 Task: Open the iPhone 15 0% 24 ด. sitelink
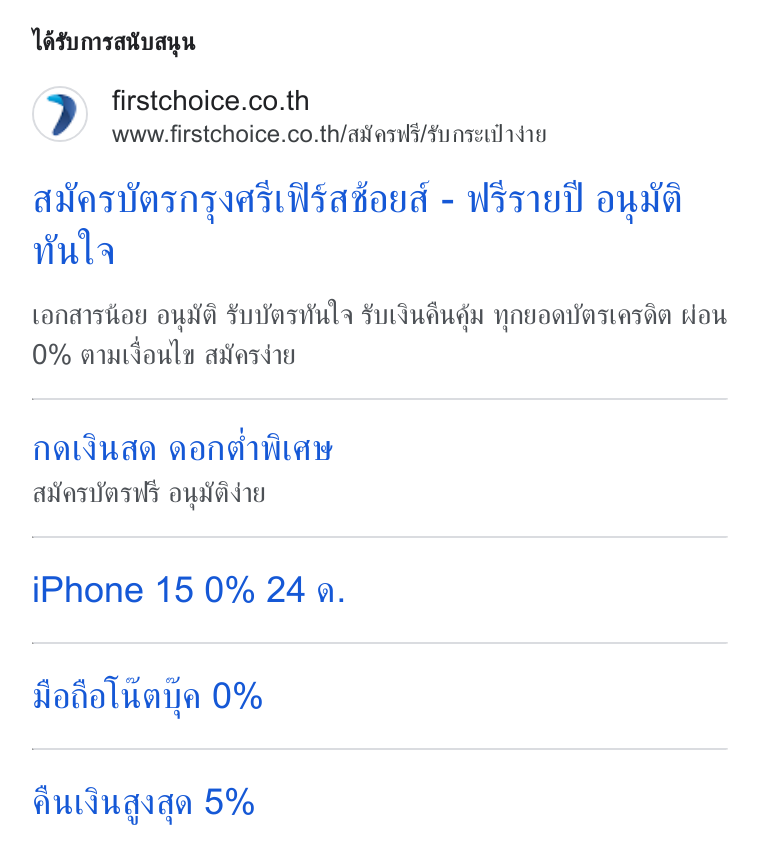189,590
